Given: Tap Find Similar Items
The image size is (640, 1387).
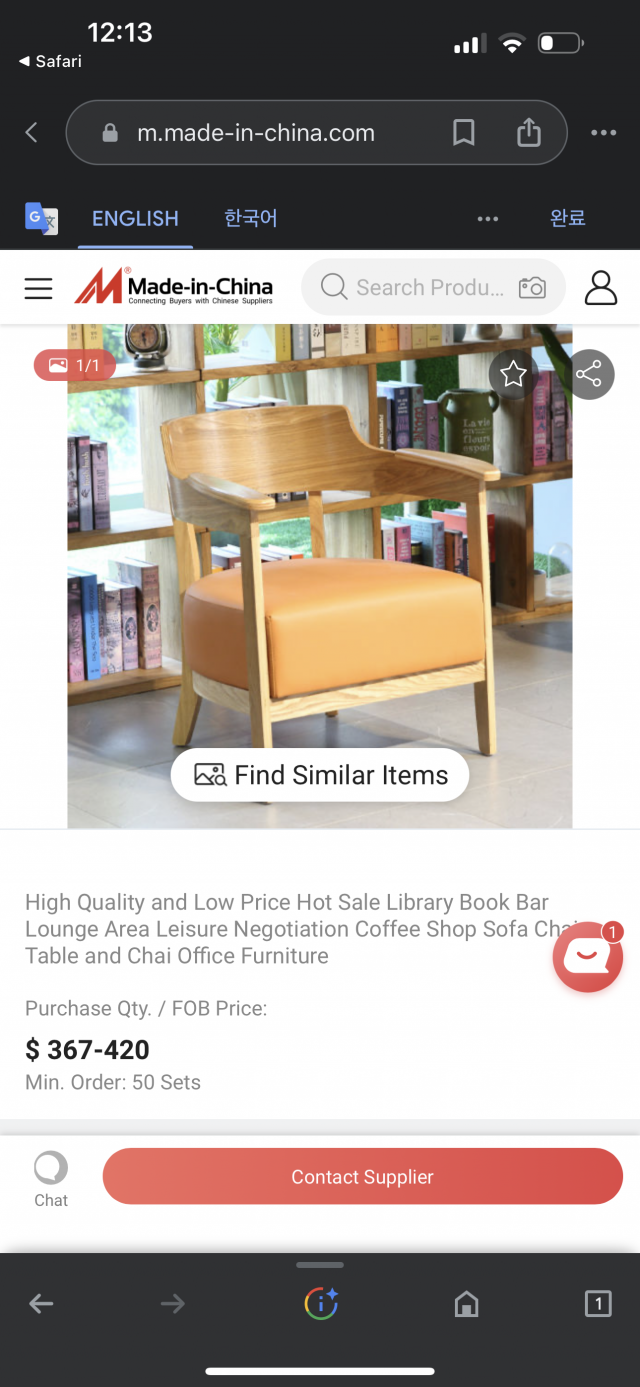Looking at the screenshot, I should pyautogui.click(x=320, y=775).
